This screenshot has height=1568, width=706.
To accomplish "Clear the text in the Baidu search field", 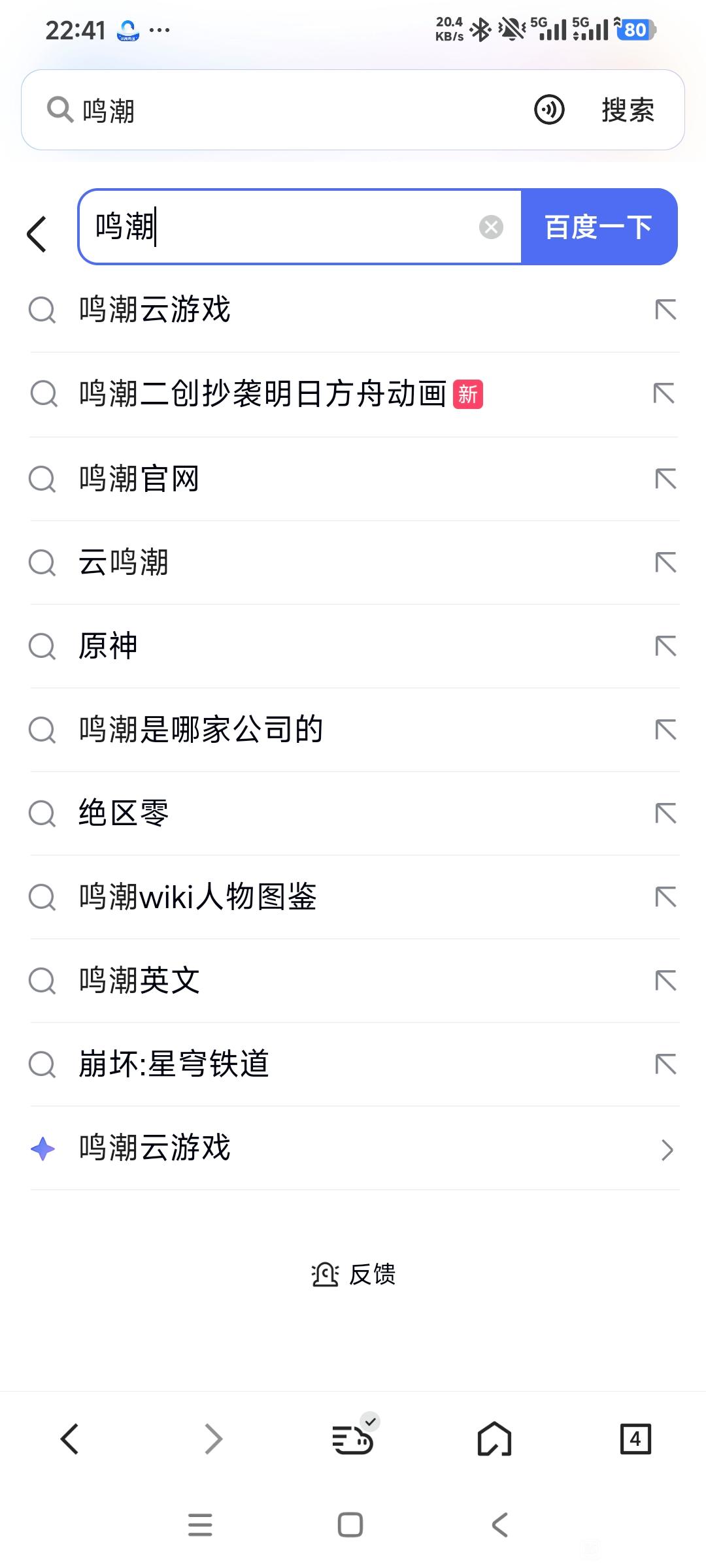I will [491, 227].
